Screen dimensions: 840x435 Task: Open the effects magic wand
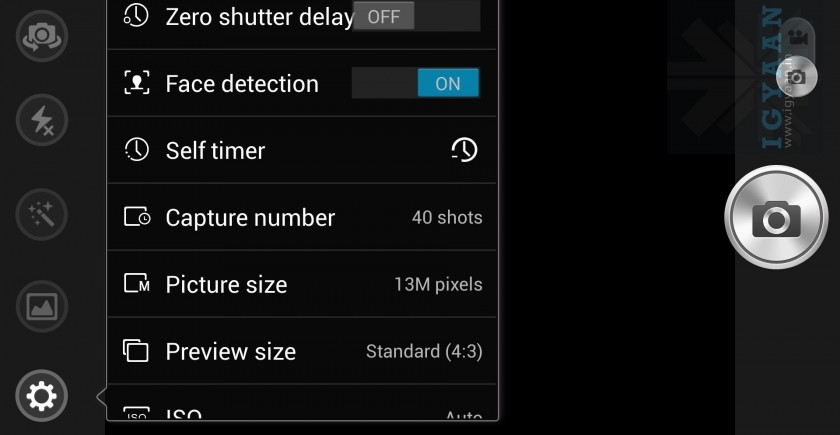point(42,214)
